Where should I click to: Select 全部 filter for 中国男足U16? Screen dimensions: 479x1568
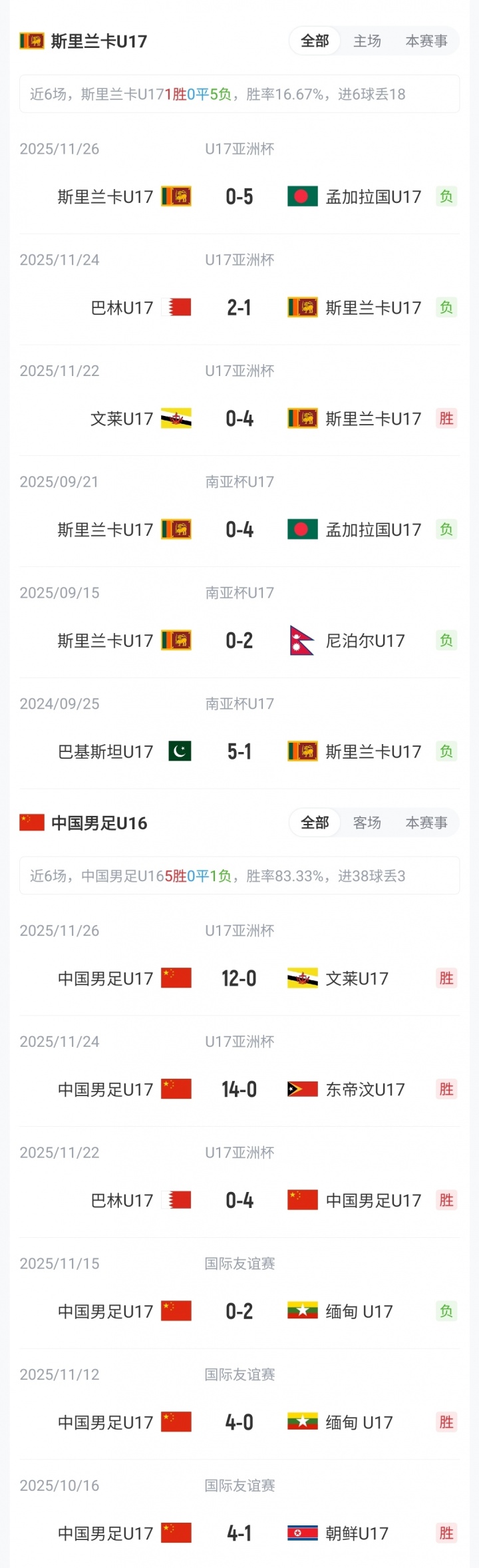pyautogui.click(x=315, y=823)
